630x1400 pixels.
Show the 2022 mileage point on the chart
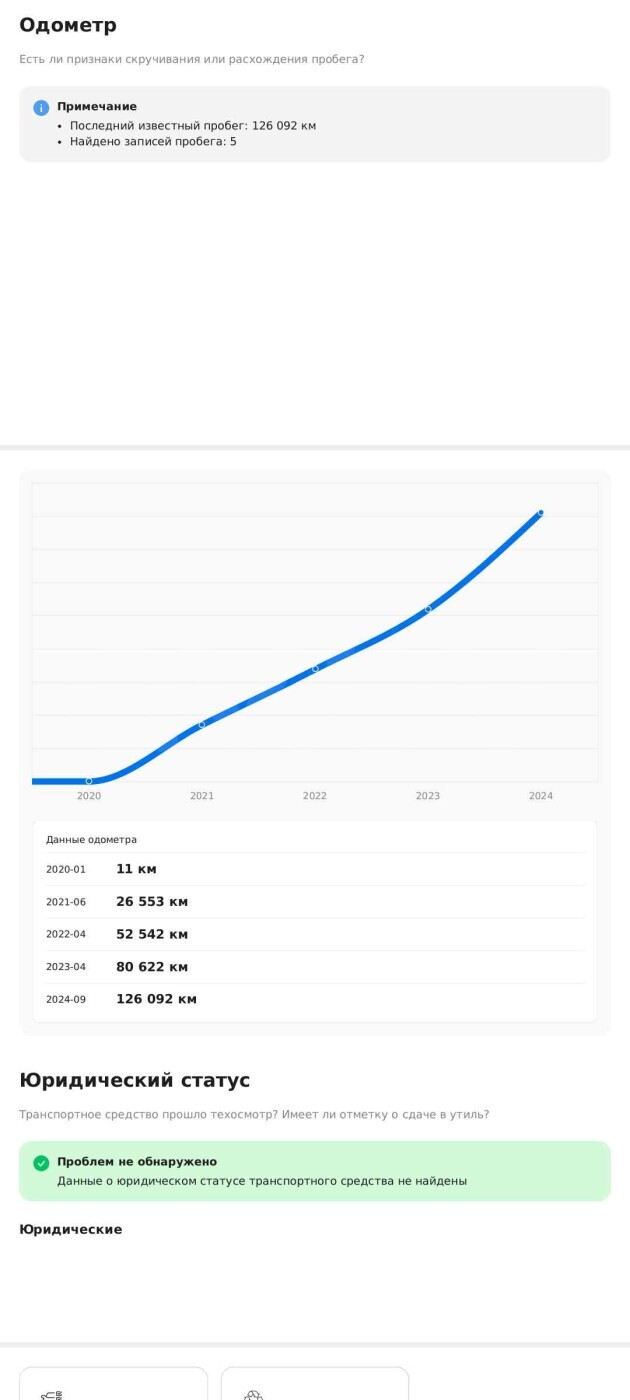pos(315,668)
